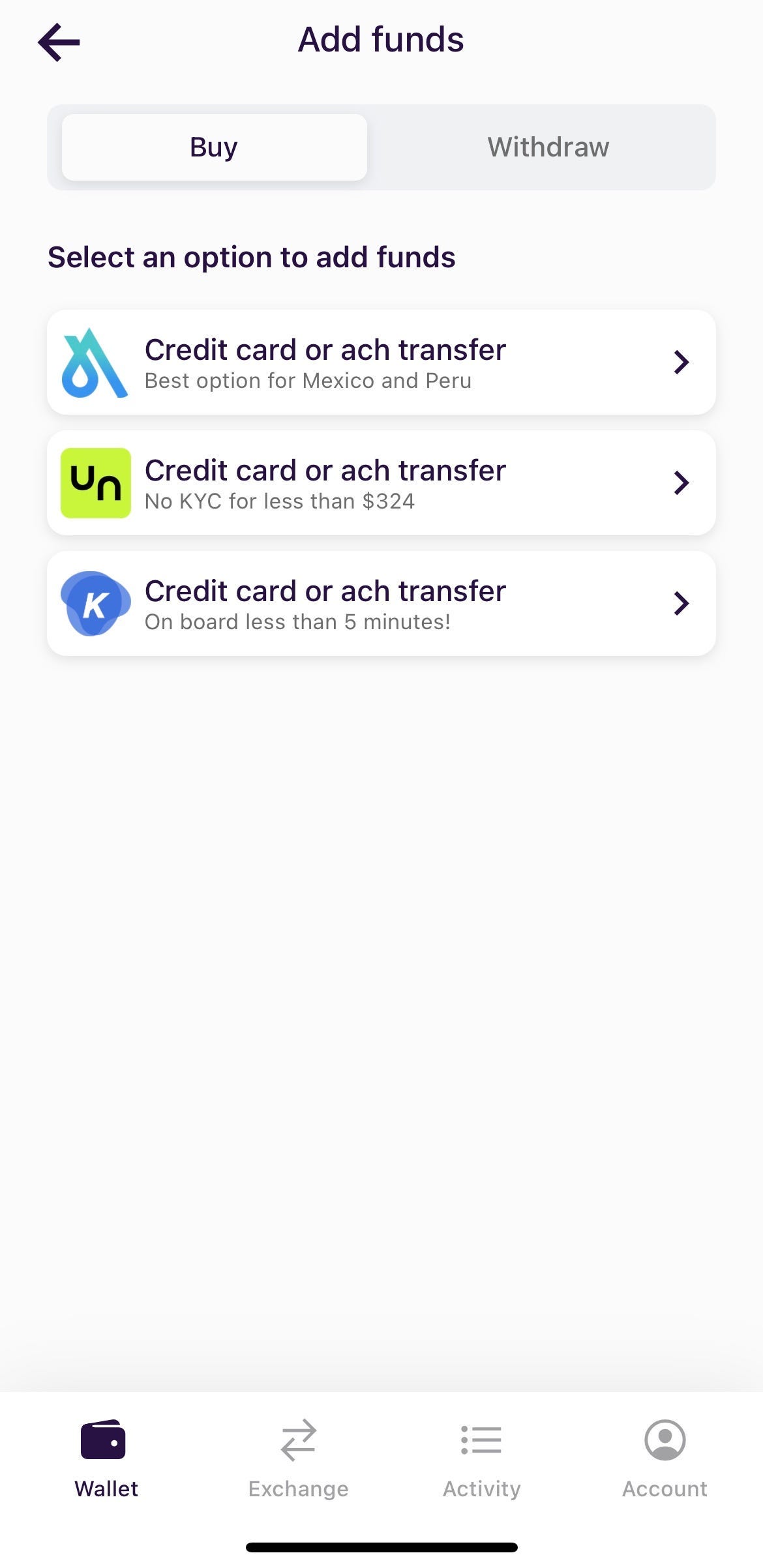This screenshot has width=763, height=1568.
Task: Choose No KYC for less than $324 option
Action: pyautogui.click(x=381, y=482)
